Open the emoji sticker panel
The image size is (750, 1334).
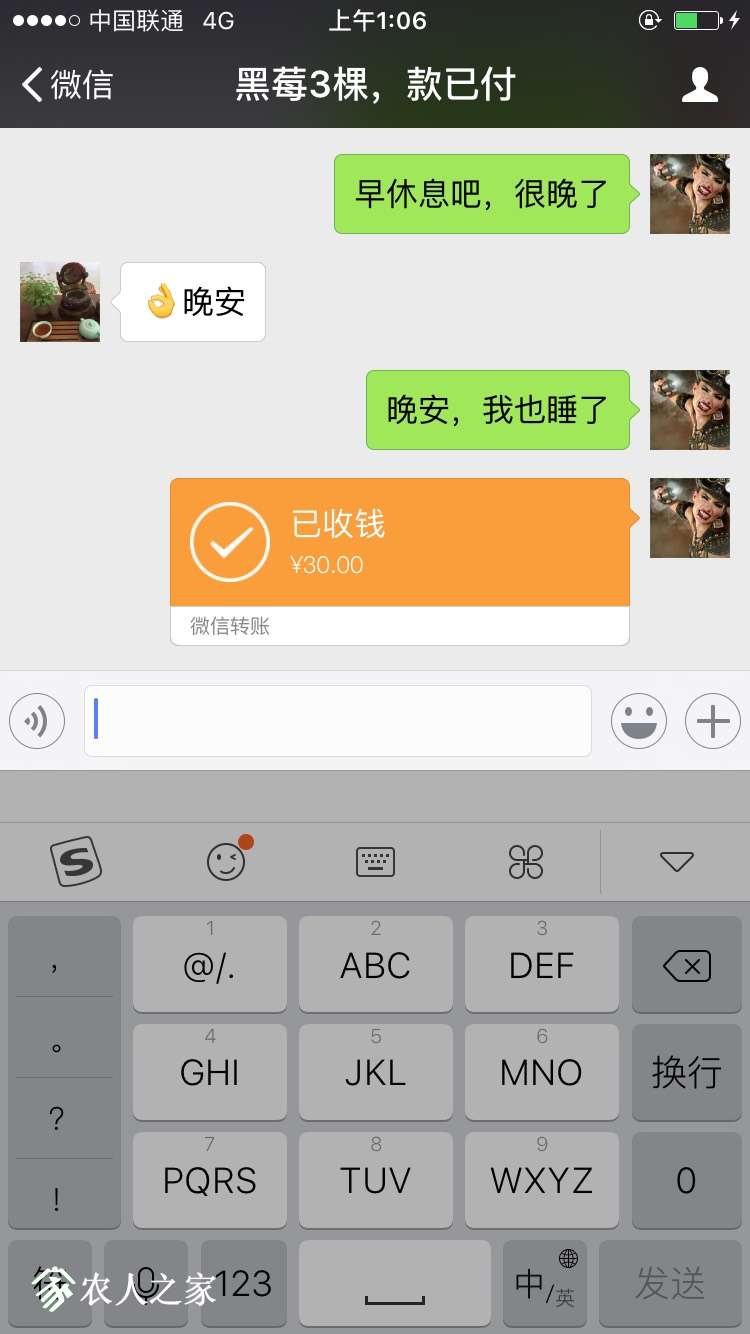click(x=638, y=721)
